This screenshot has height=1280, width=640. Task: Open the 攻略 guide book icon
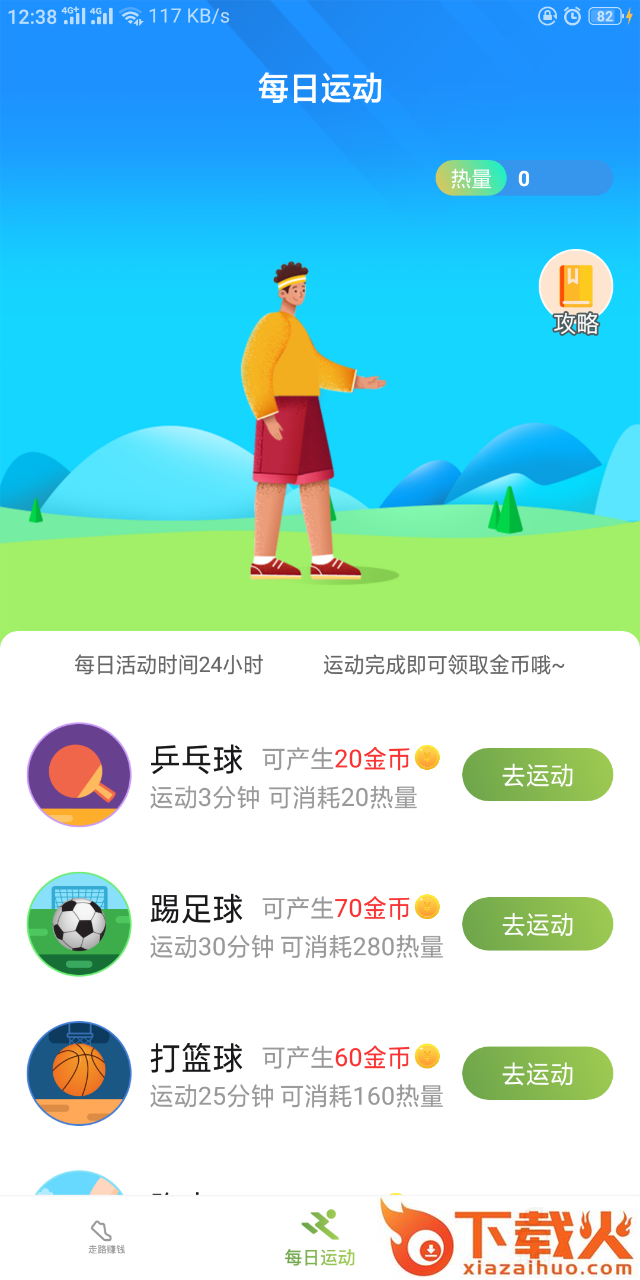(575, 290)
